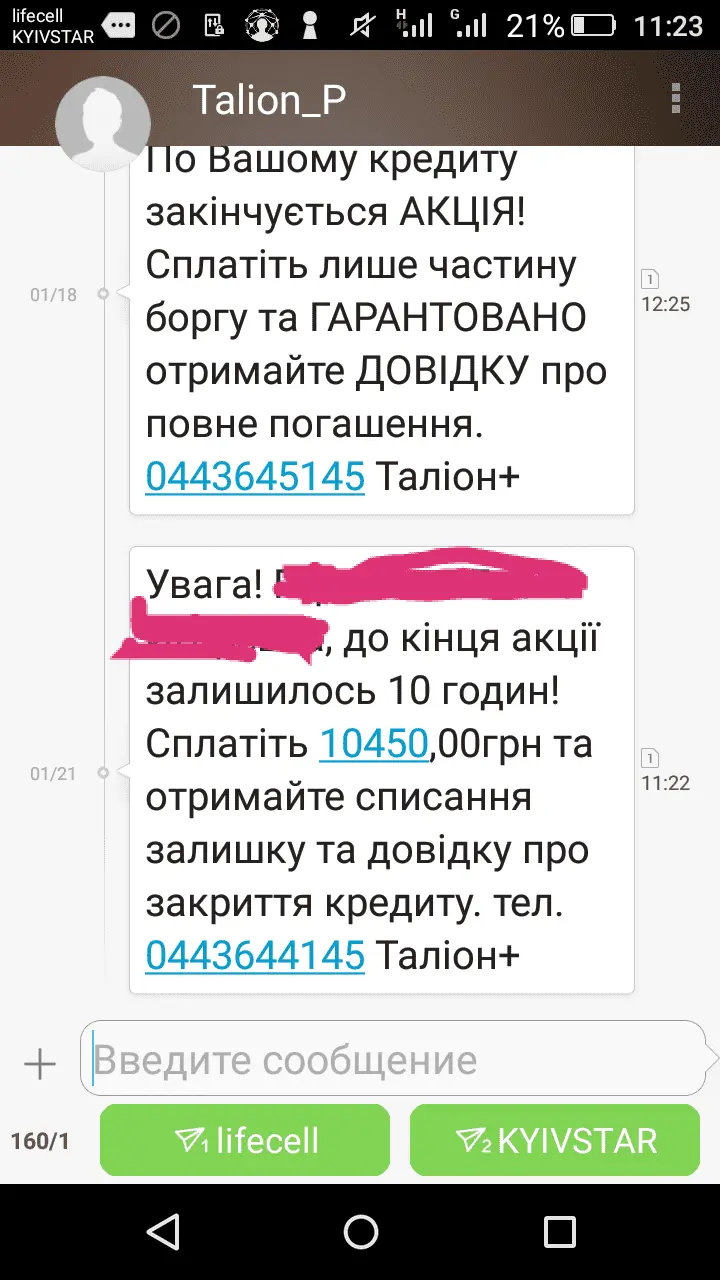The height and width of the screenshot is (1280, 720).
Task: Go to the home screen
Action: (360, 1231)
